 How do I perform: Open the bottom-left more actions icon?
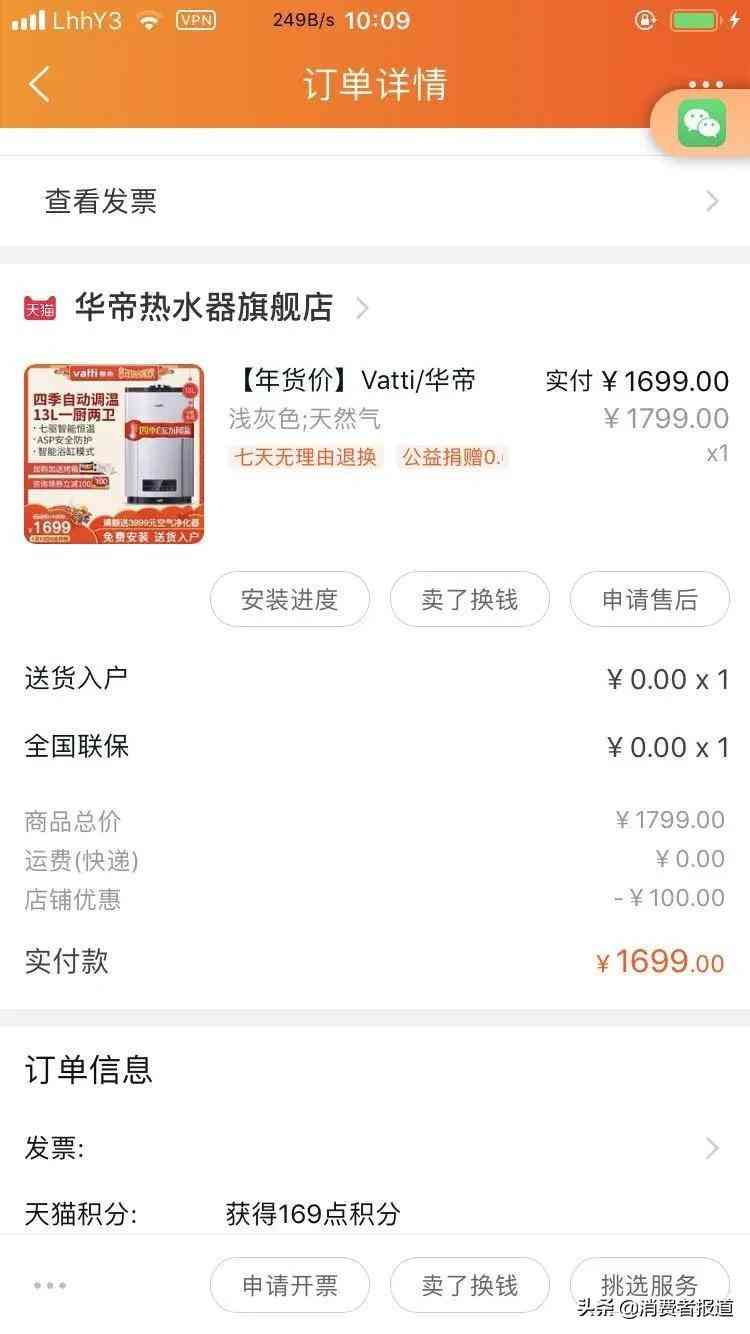[x=49, y=1285]
